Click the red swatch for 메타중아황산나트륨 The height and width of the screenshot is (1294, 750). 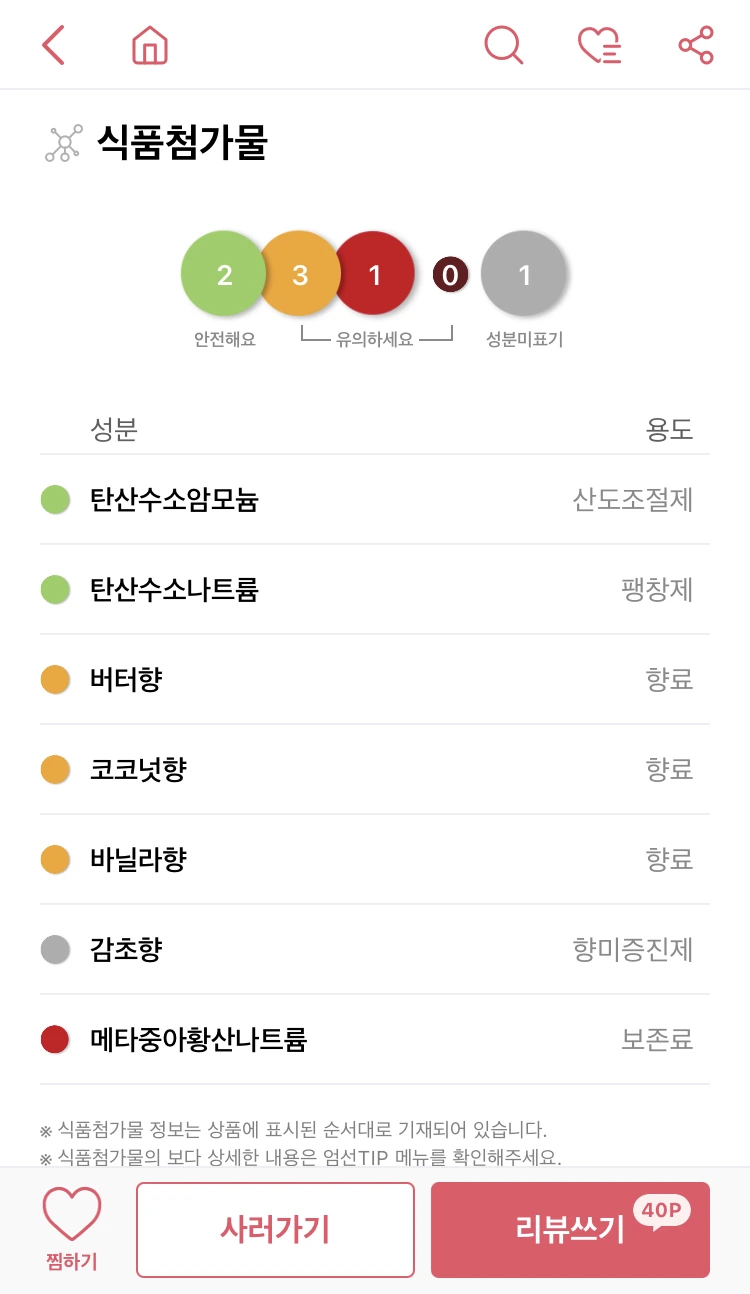point(56,1039)
